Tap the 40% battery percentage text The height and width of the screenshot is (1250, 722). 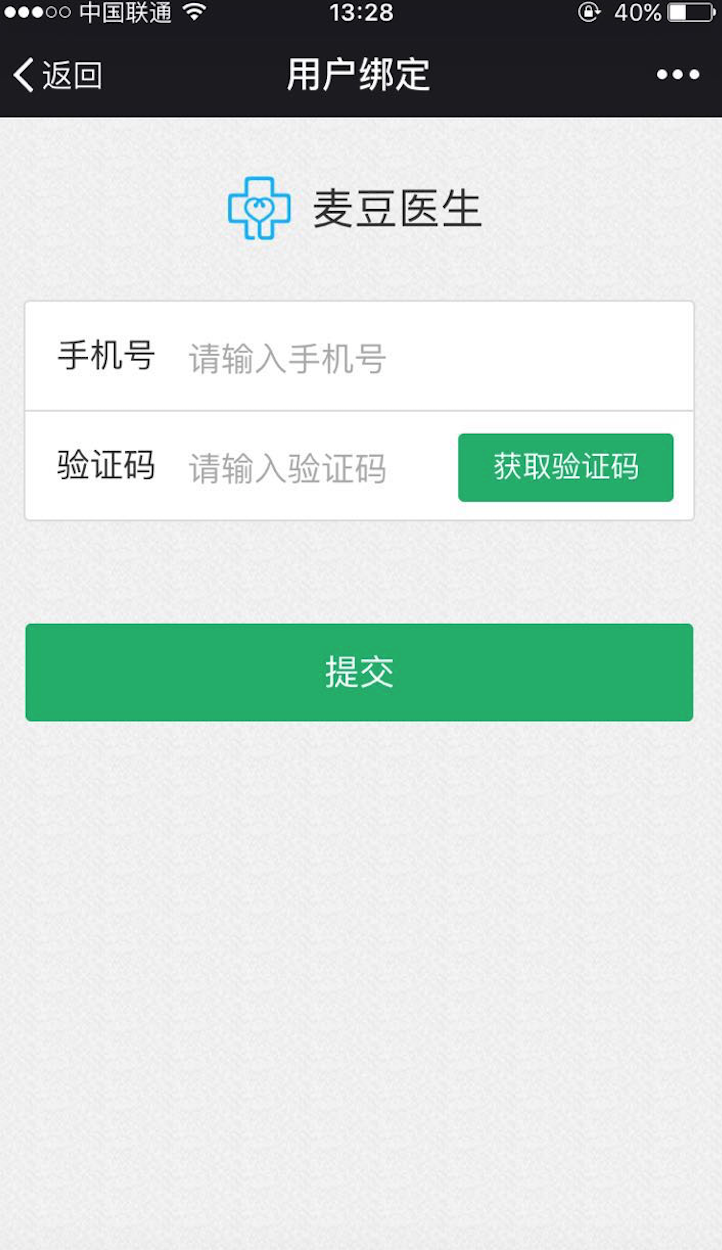tap(638, 13)
